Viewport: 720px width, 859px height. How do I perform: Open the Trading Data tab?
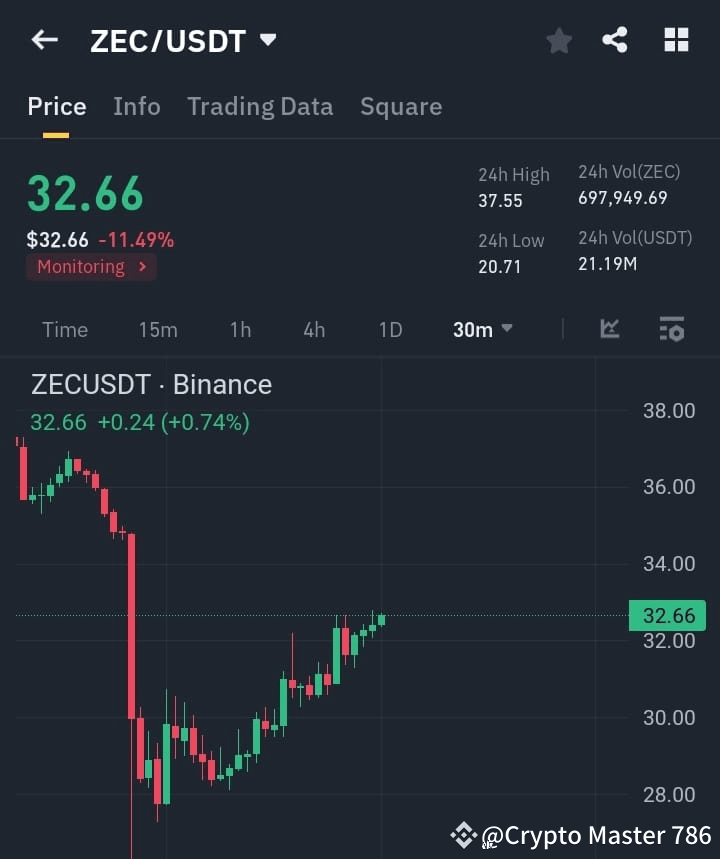point(260,106)
